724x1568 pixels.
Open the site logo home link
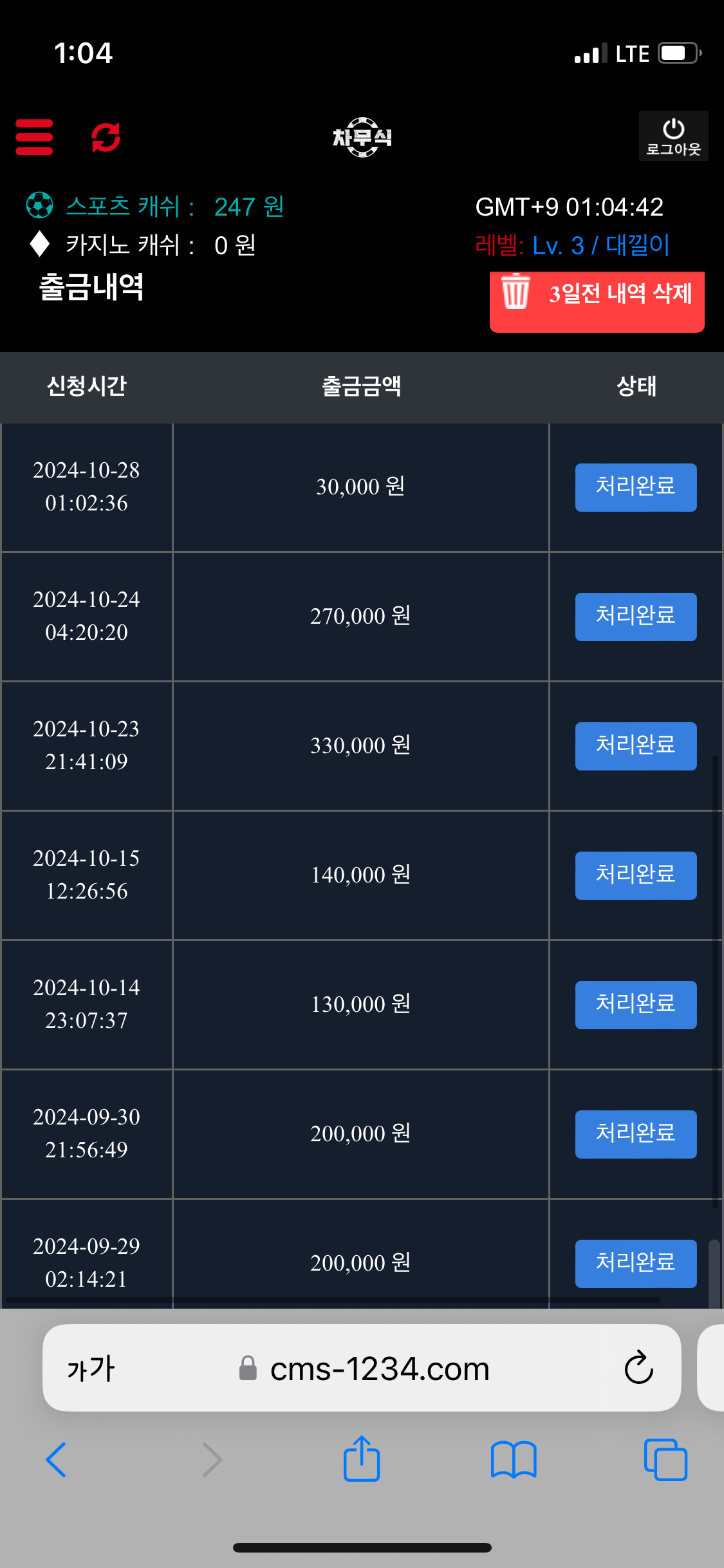coord(362,137)
